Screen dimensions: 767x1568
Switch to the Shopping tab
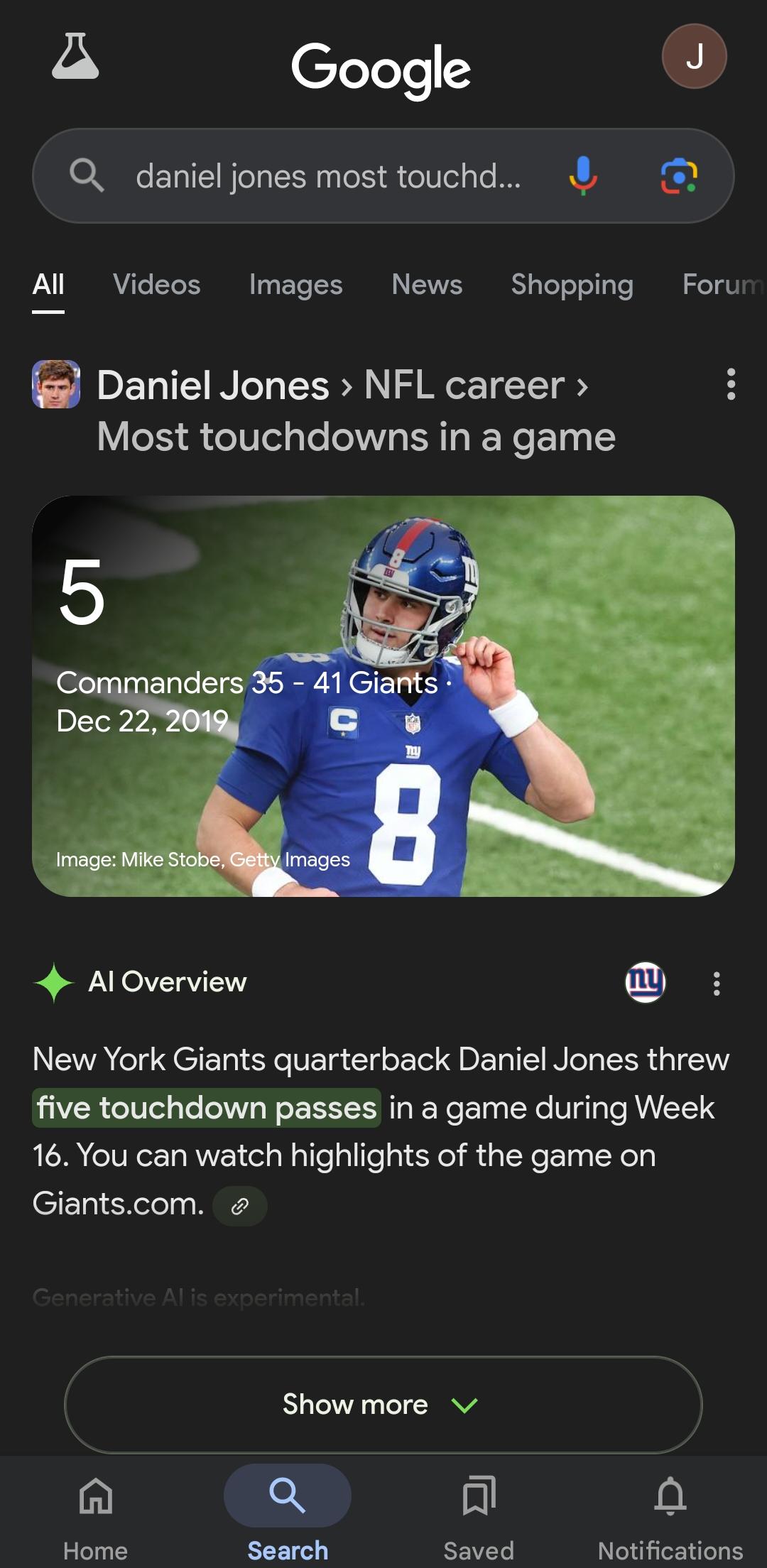(x=572, y=285)
